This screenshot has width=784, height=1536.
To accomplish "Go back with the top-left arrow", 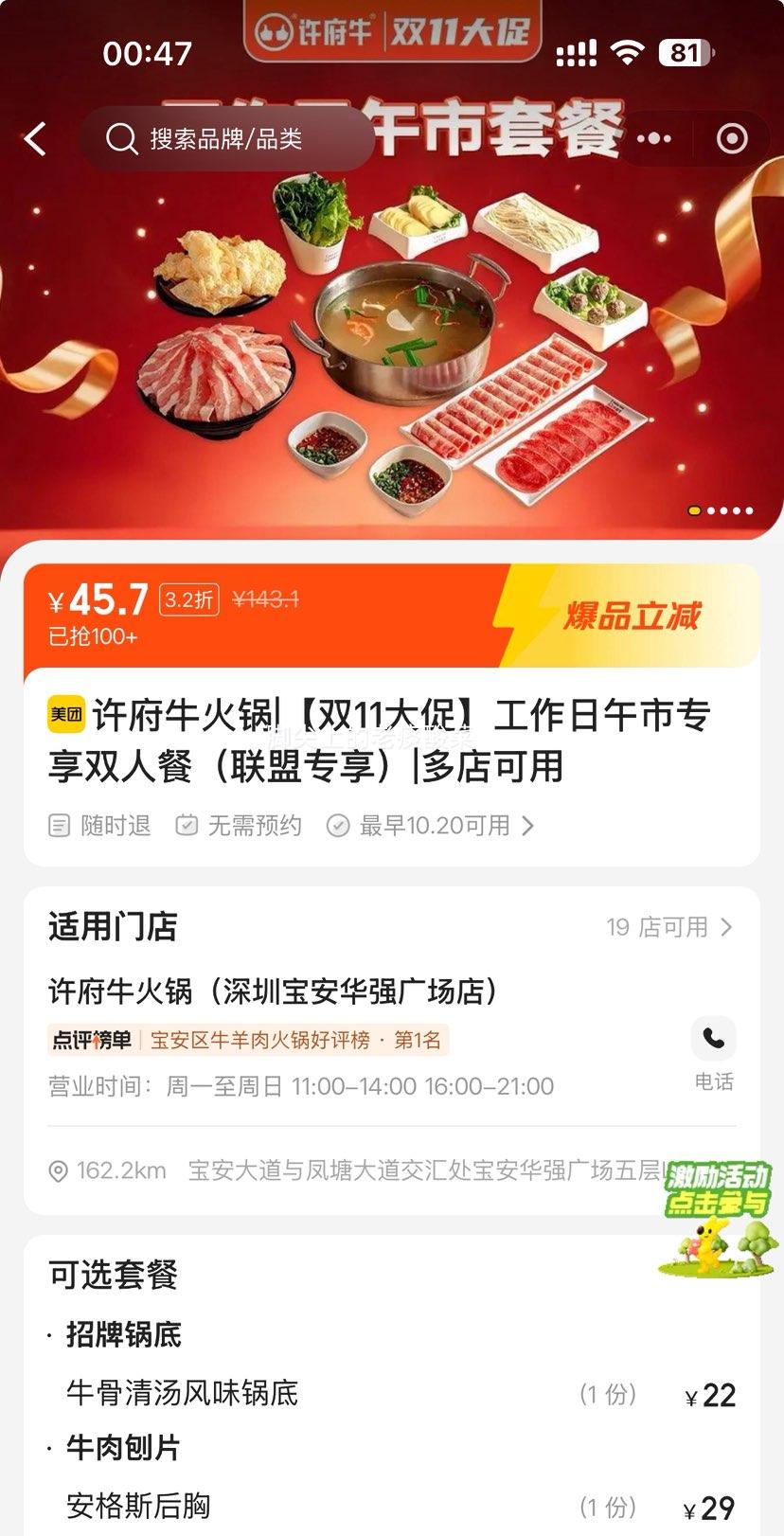I will (x=36, y=139).
